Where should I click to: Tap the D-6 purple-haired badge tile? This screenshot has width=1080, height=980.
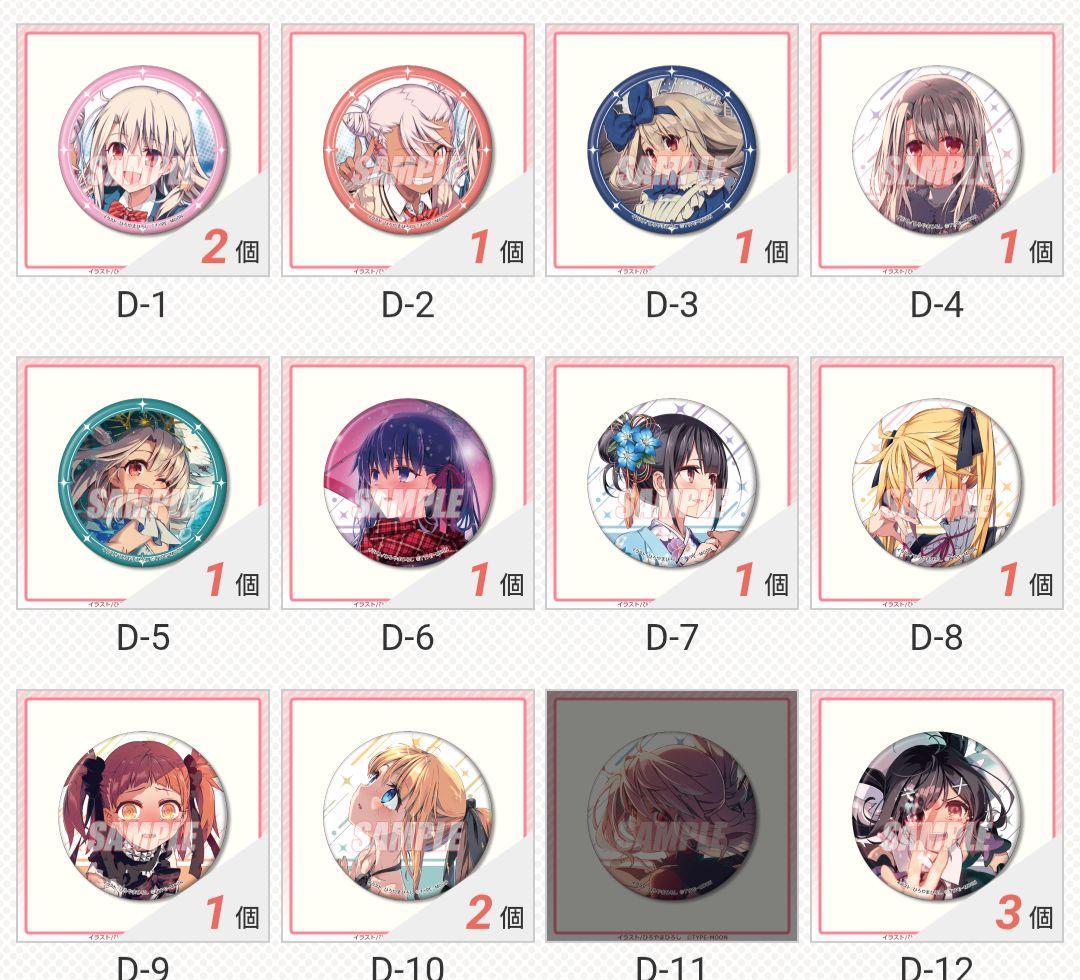coord(407,483)
